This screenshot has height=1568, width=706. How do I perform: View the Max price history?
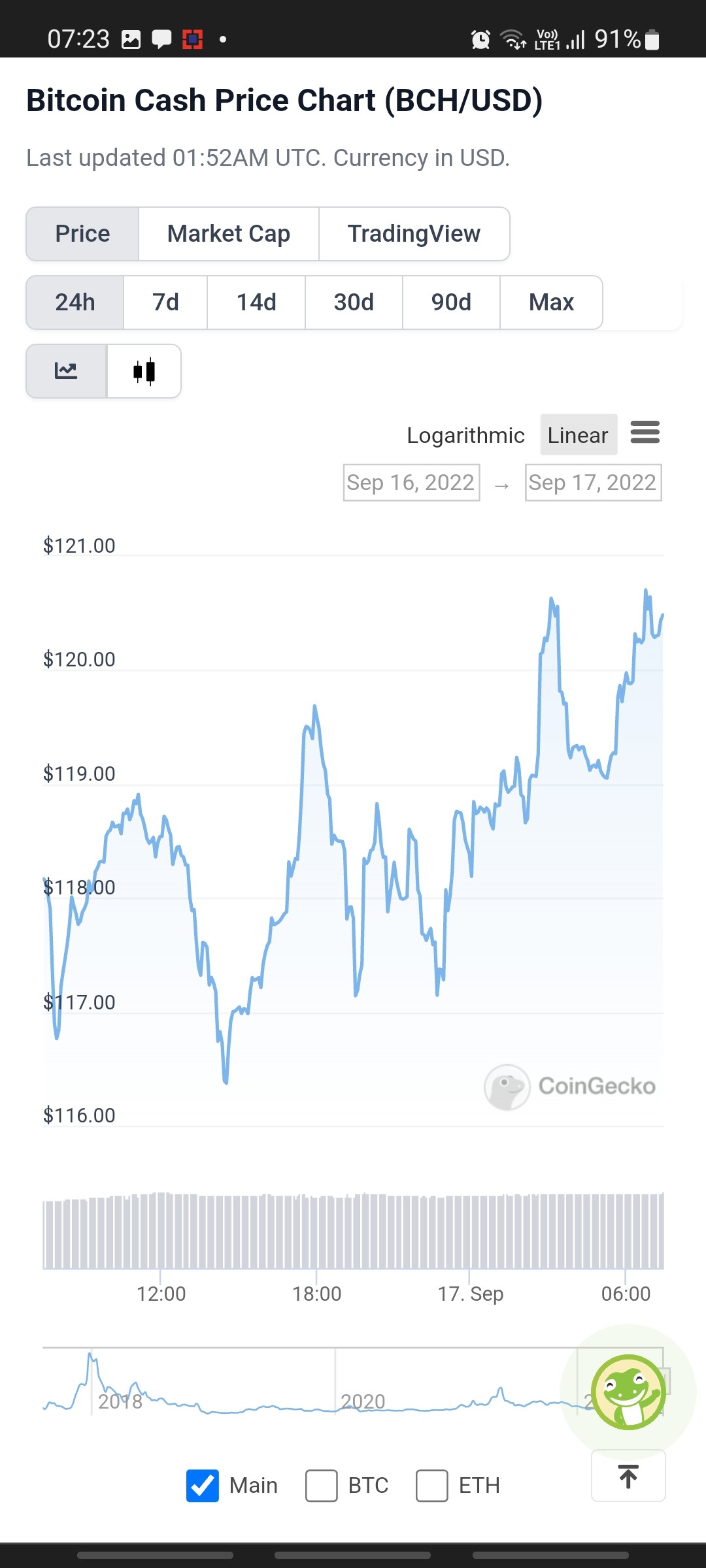551,302
